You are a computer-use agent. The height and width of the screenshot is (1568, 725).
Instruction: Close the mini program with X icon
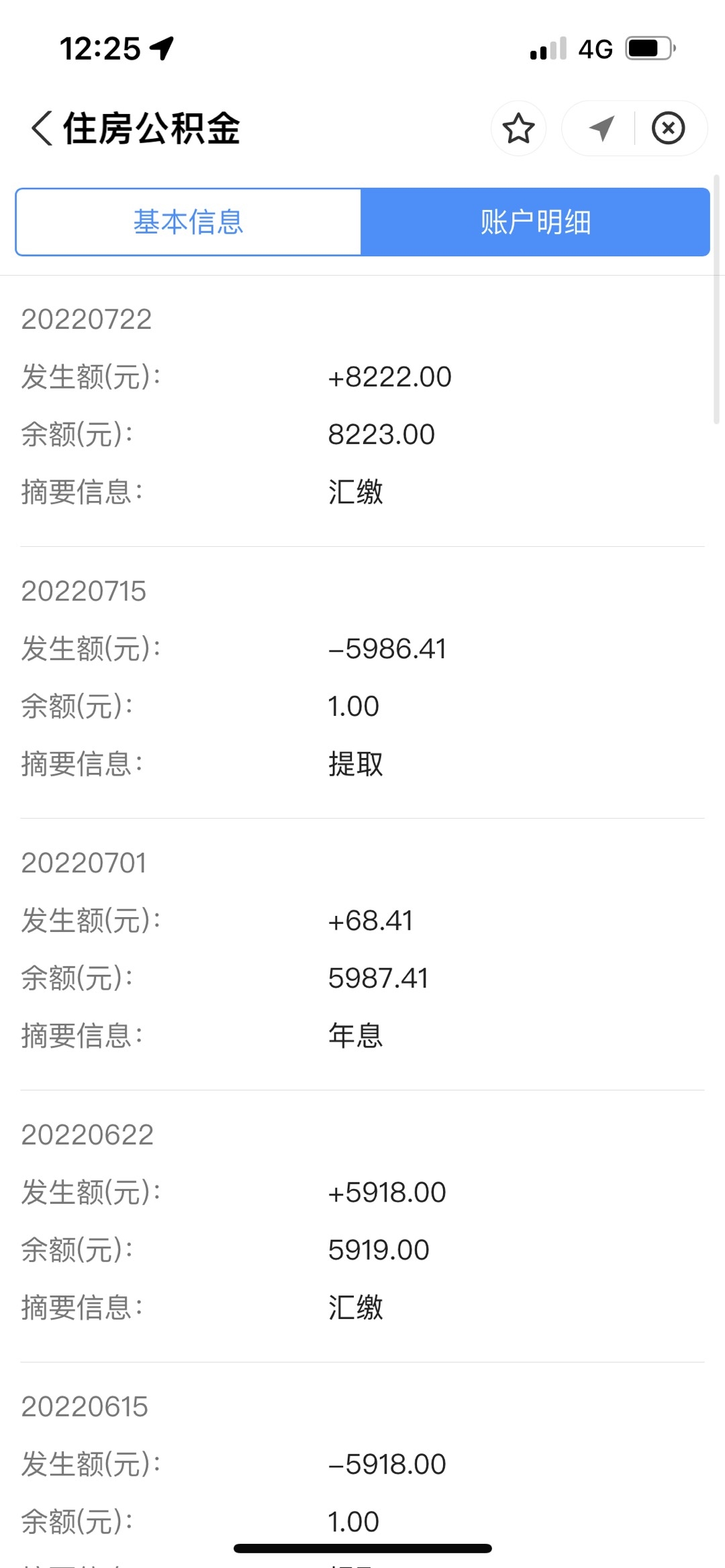[x=668, y=128]
